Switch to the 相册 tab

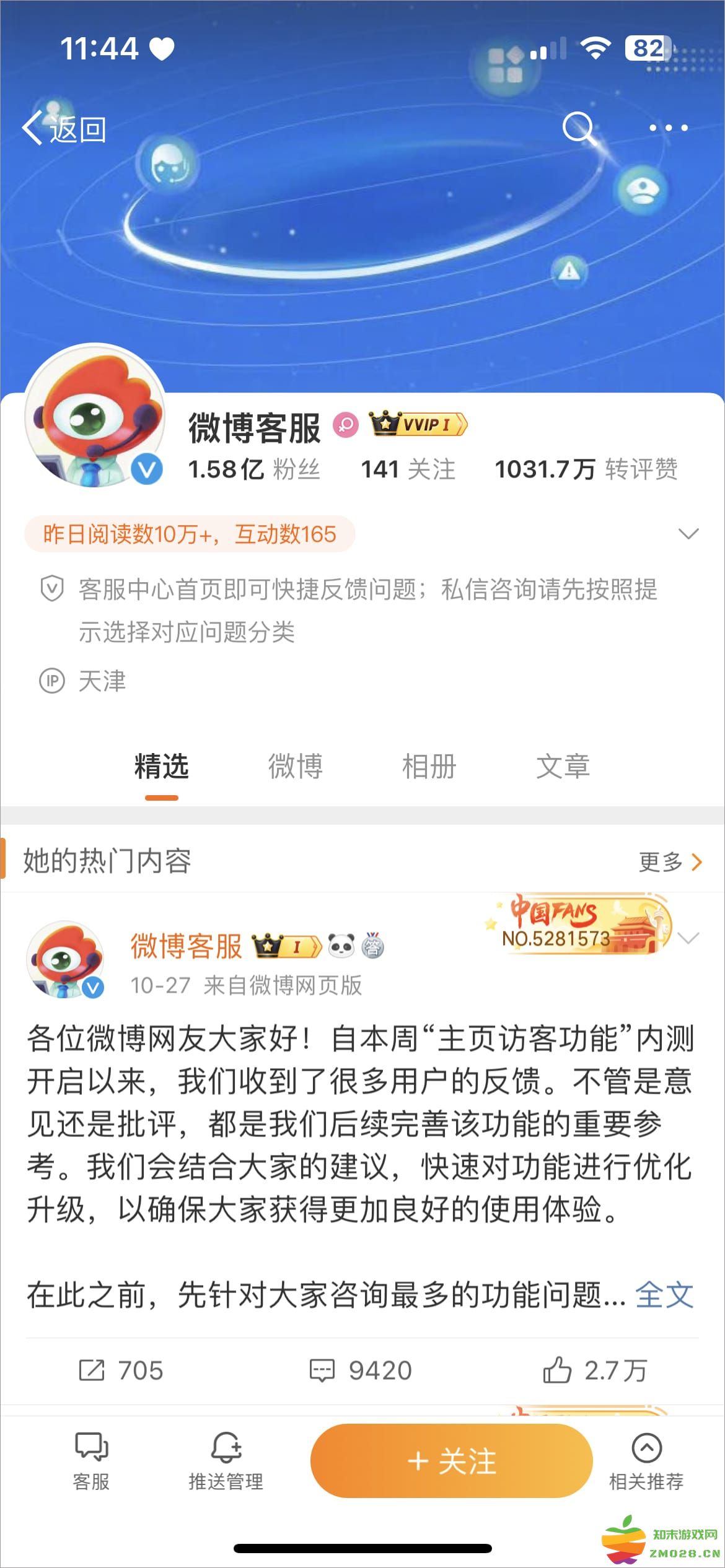tap(431, 766)
